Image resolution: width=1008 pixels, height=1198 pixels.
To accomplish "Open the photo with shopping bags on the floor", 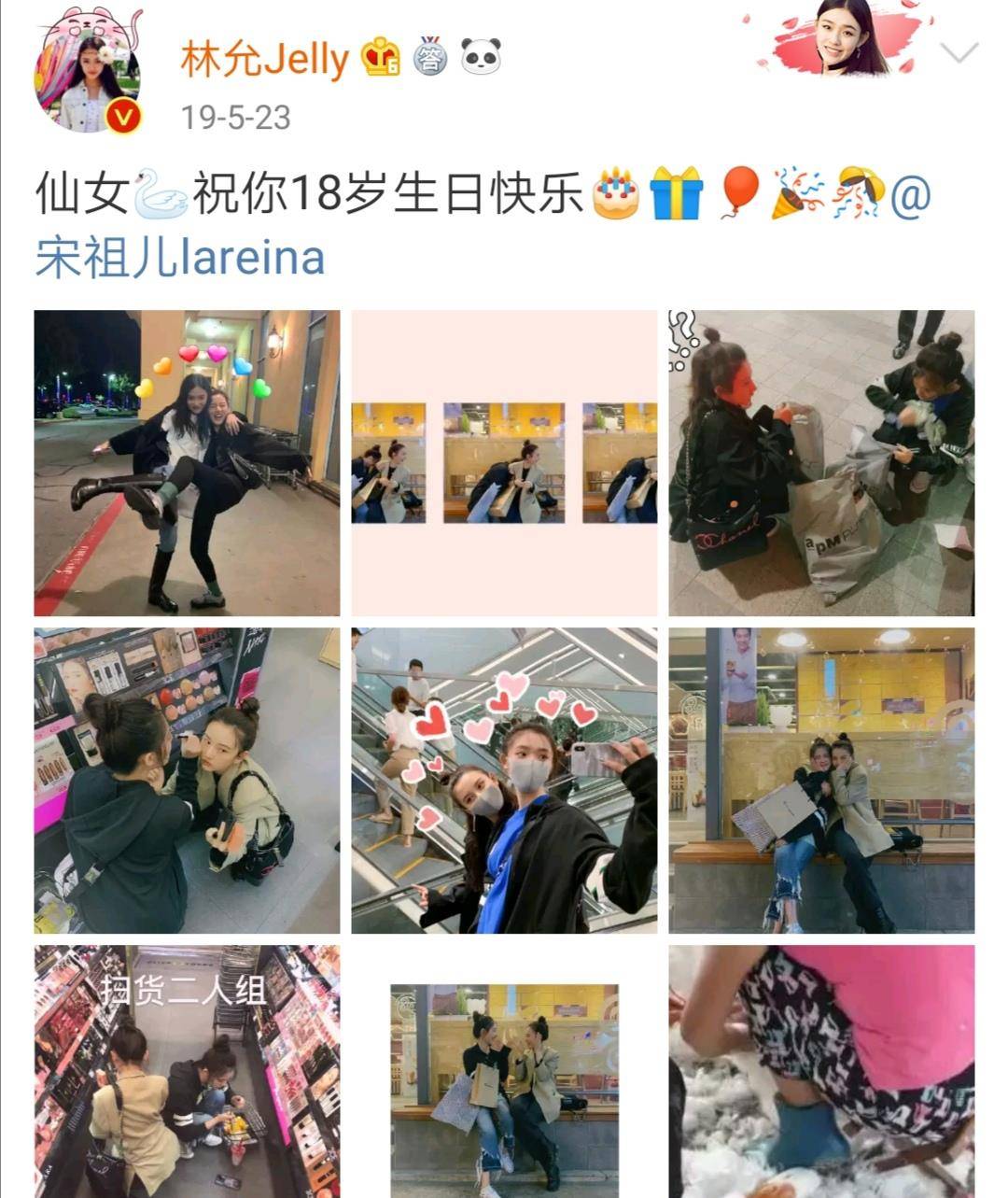I will tap(821, 463).
